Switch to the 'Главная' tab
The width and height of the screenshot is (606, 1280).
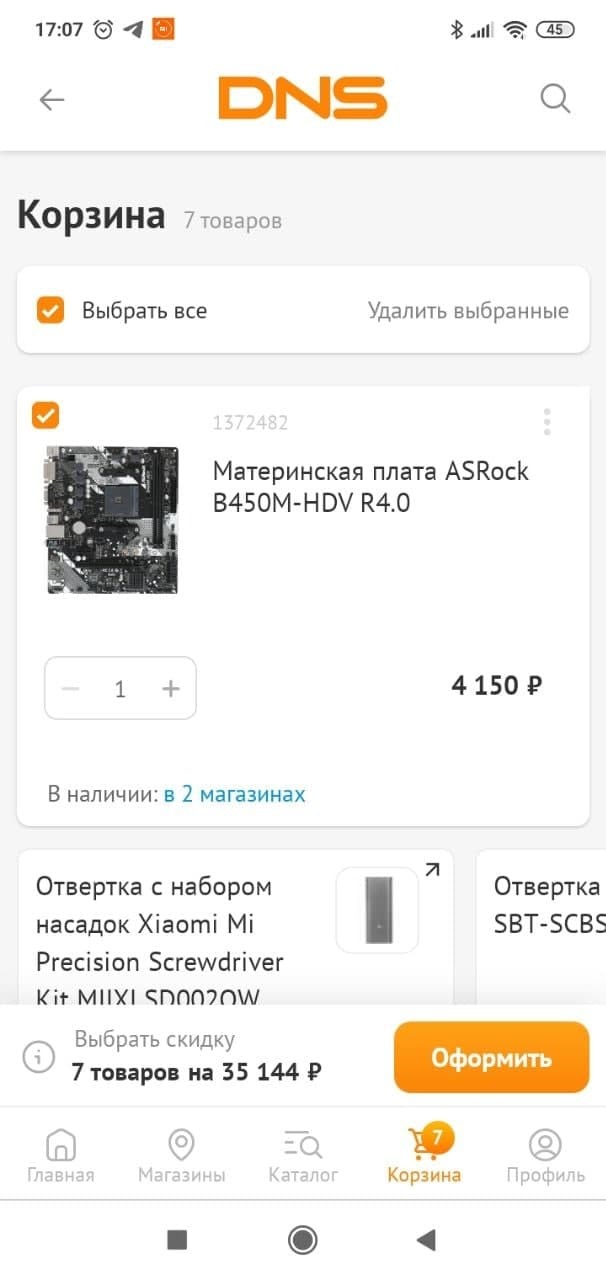(61, 1155)
